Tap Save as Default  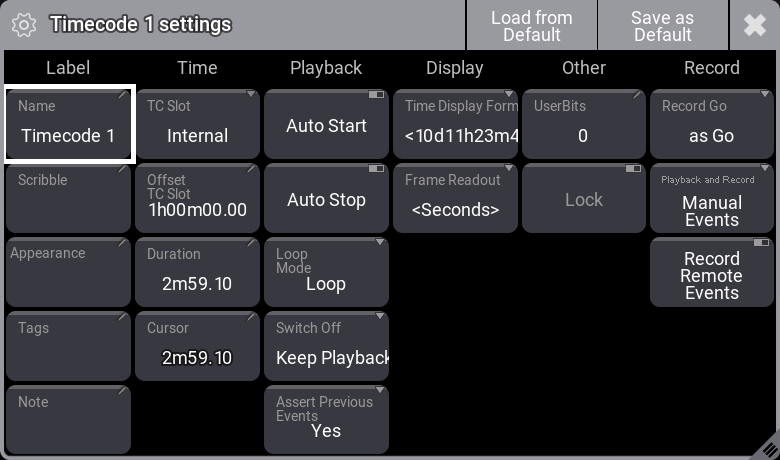[x=662, y=25]
